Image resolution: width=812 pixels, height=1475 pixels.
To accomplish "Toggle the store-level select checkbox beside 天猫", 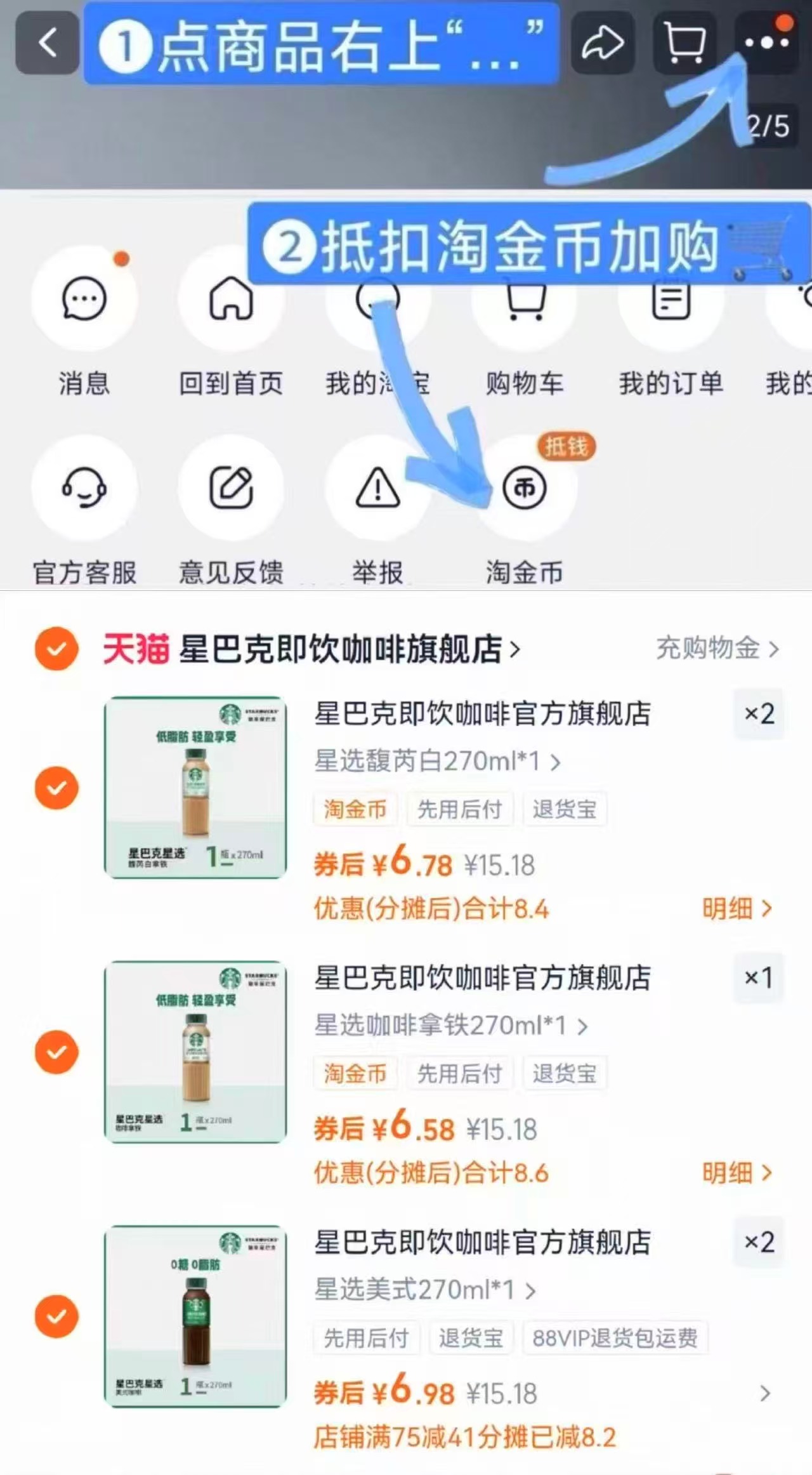I will point(56,649).
